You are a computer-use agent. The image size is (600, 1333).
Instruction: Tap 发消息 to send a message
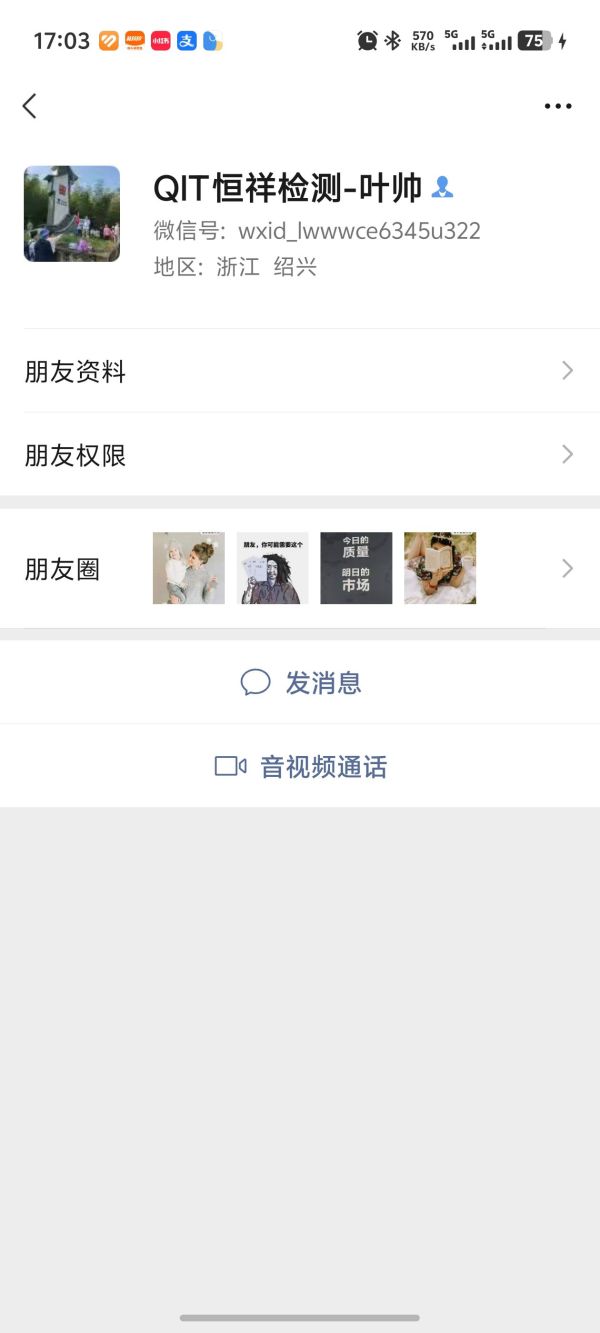pos(300,683)
